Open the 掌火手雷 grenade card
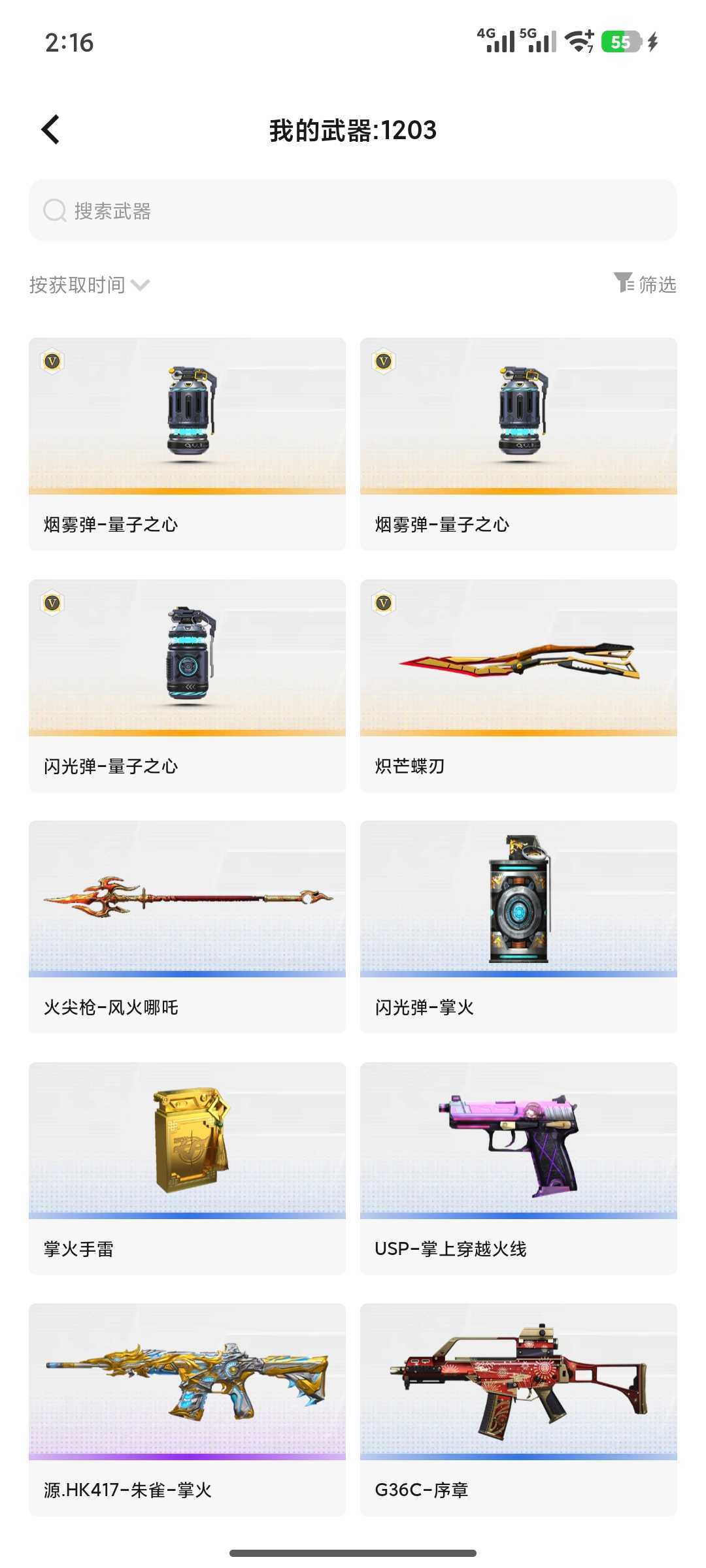This screenshot has width=706, height=1568. point(187,1168)
